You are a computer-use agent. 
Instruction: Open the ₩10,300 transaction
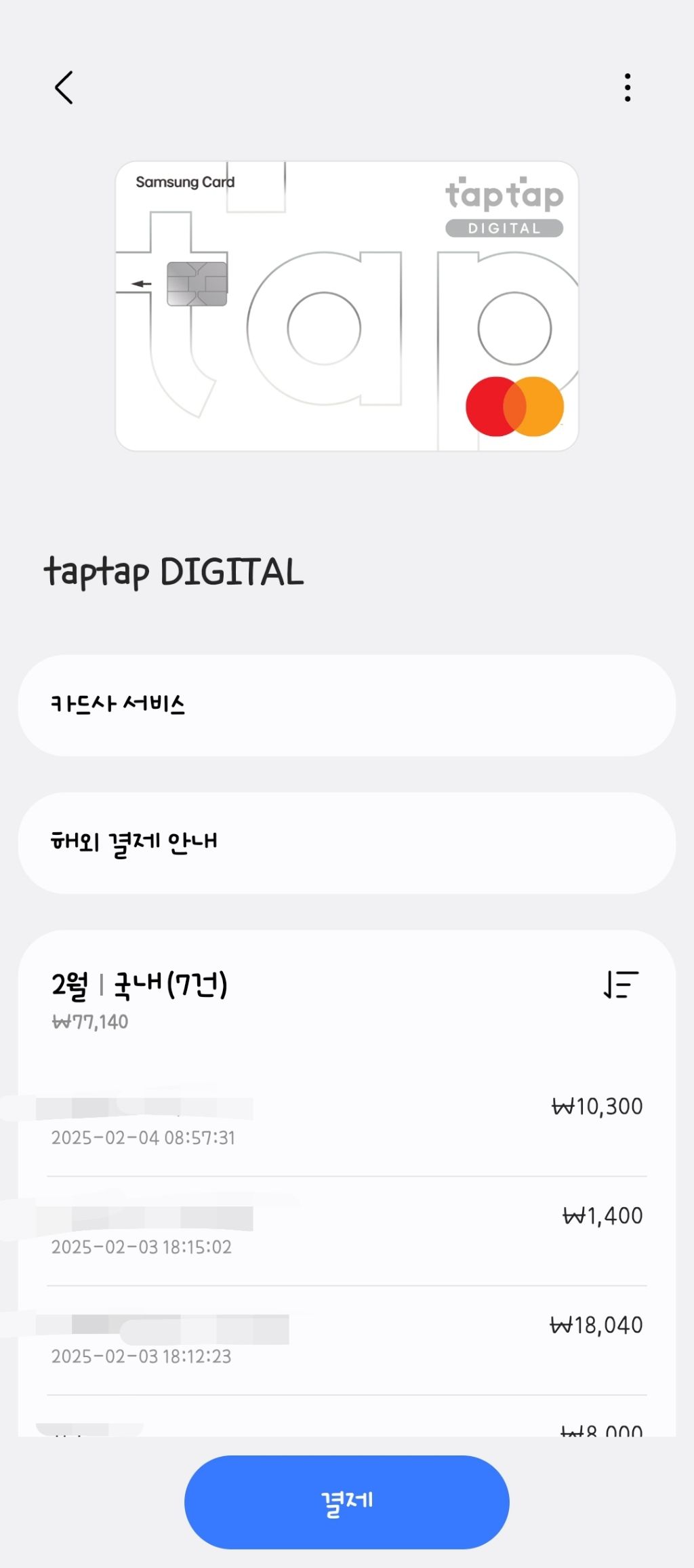[x=347, y=1120]
